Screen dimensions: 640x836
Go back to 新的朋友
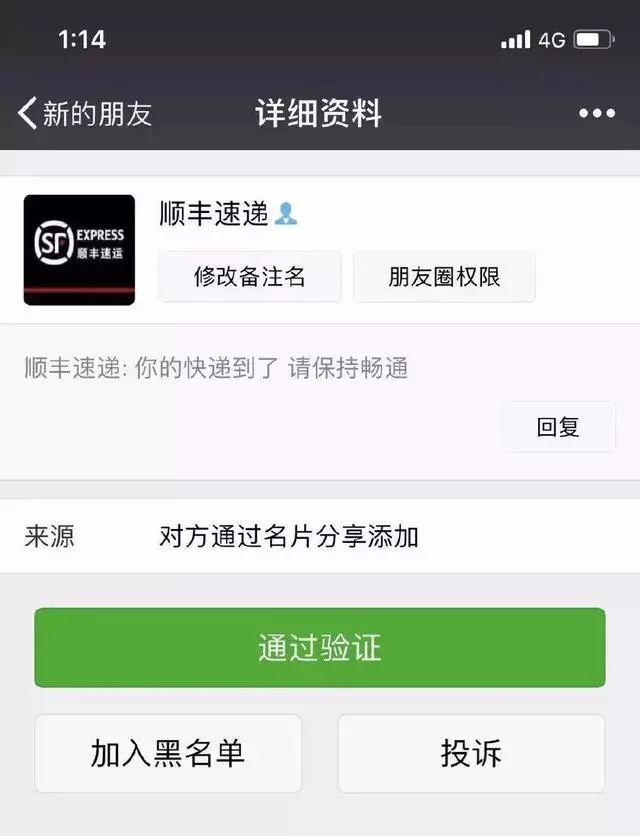pos(84,113)
